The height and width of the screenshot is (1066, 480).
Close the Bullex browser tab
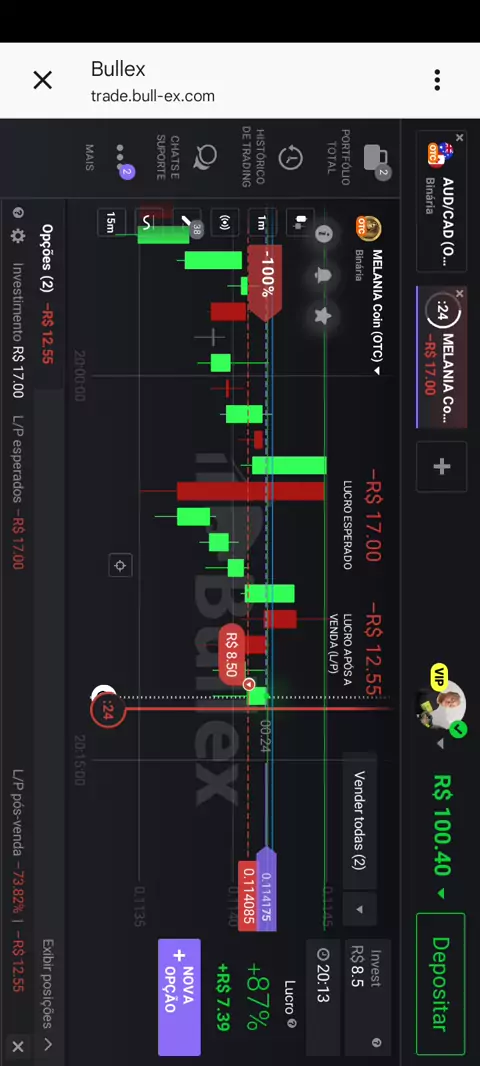coord(42,80)
